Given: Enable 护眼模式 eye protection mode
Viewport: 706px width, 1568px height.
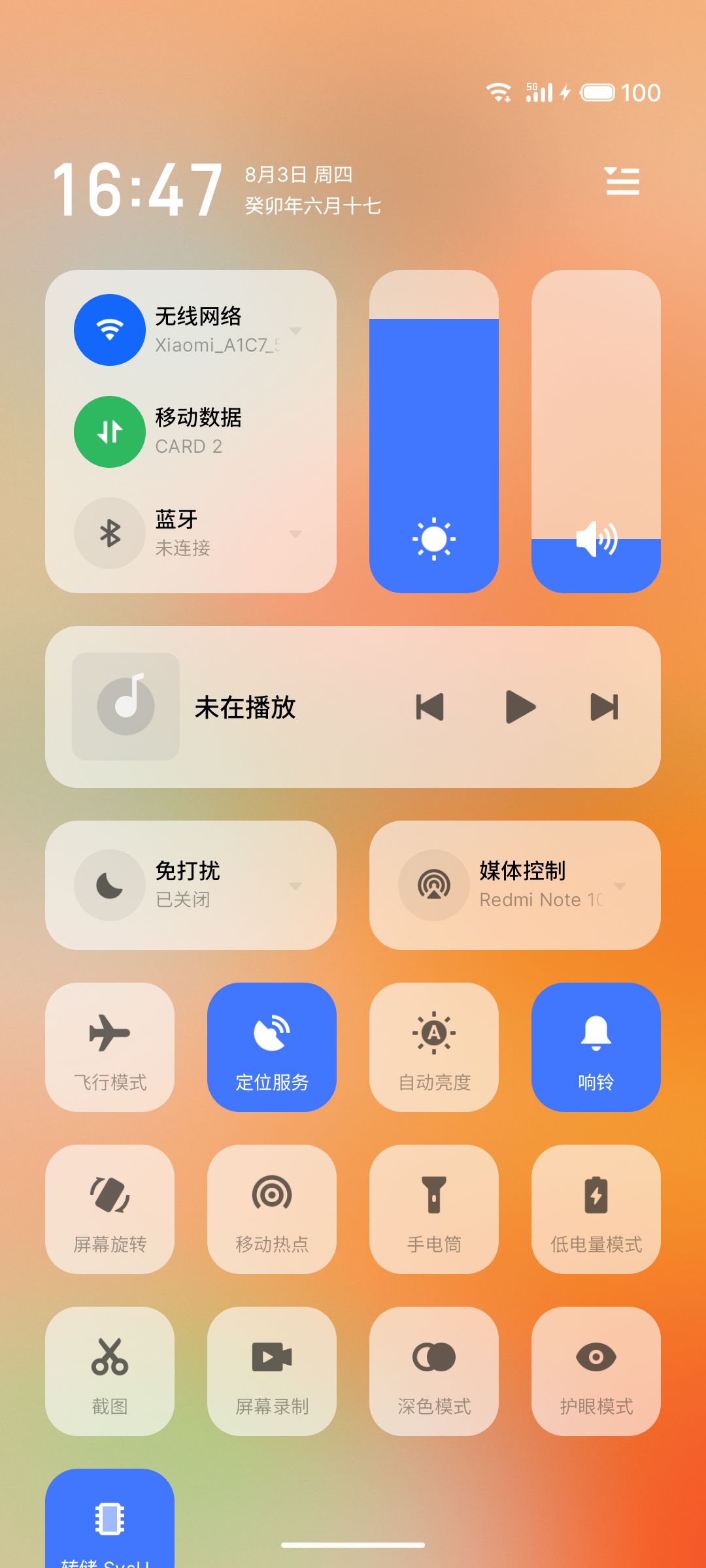Looking at the screenshot, I should pyautogui.click(x=596, y=1374).
